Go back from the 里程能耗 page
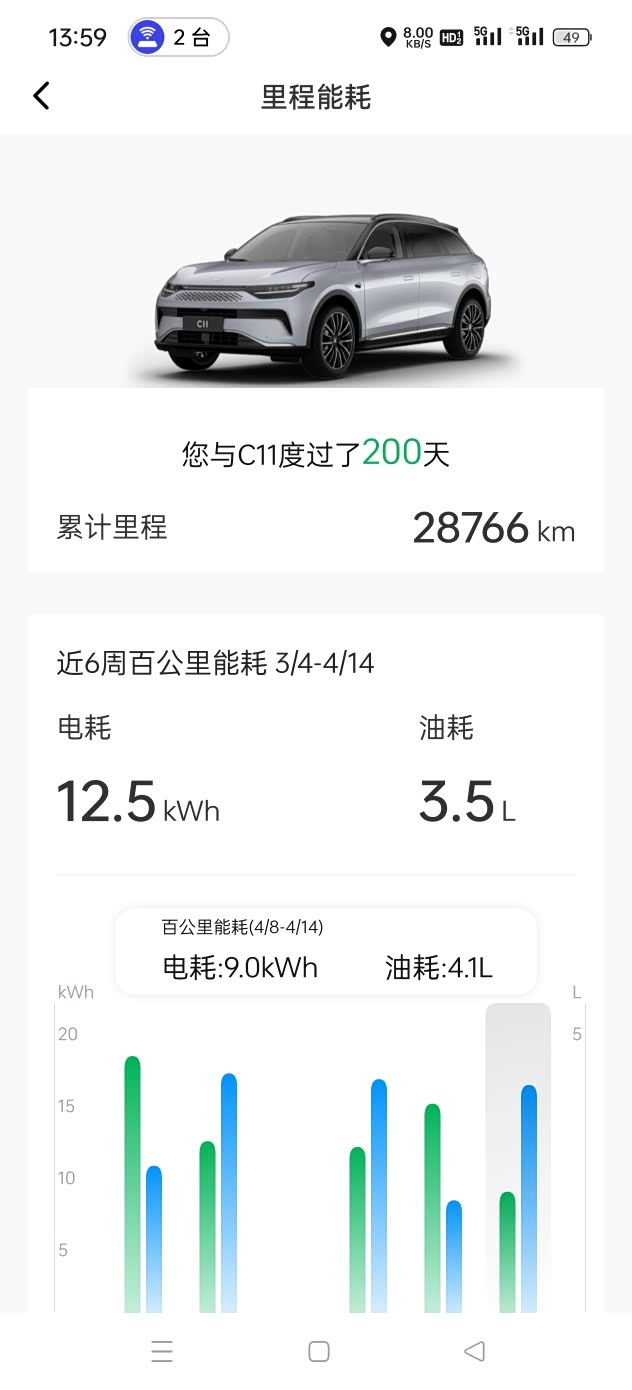632x1390 pixels. (41, 96)
